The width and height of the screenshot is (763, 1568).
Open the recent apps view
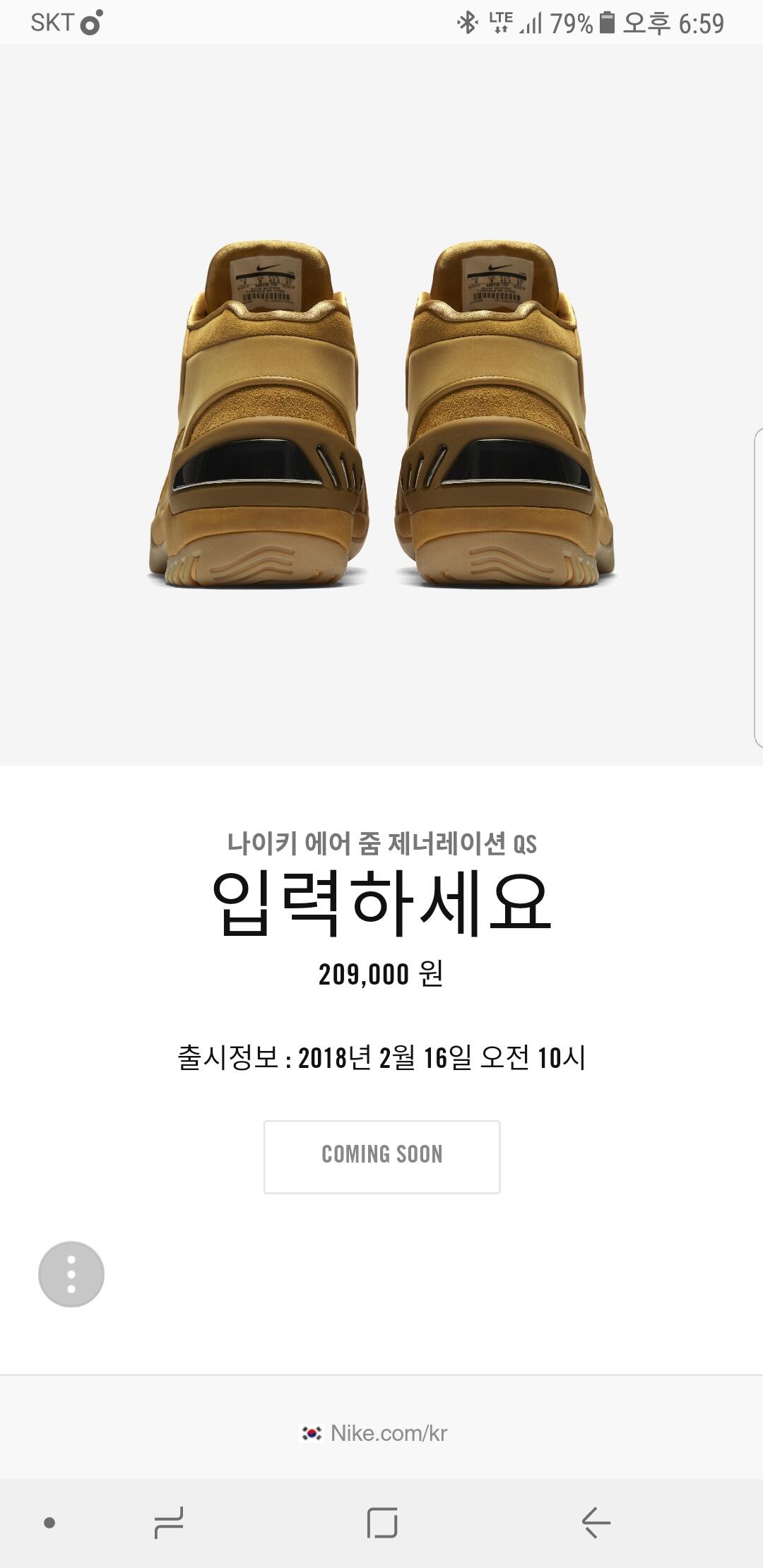point(169,1522)
